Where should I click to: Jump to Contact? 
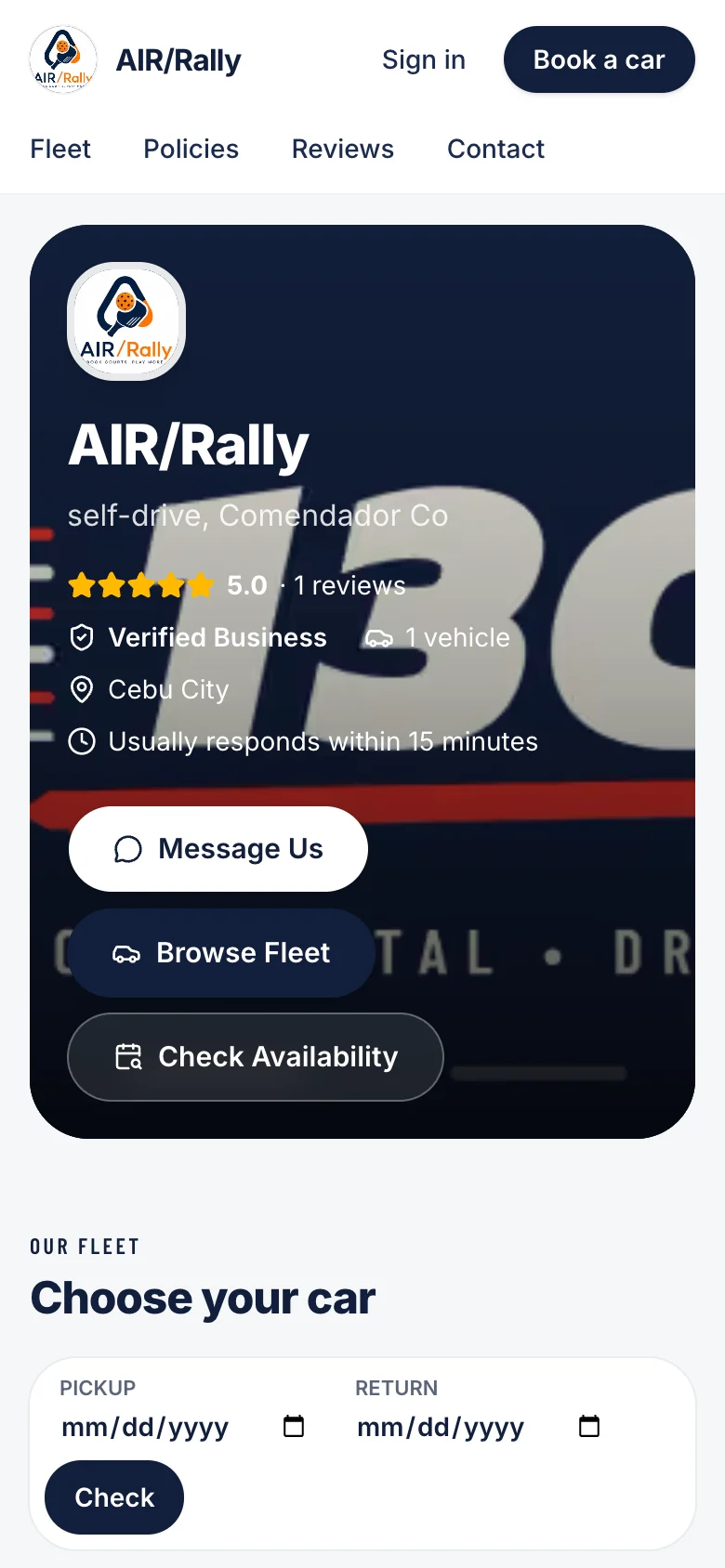[496, 149]
